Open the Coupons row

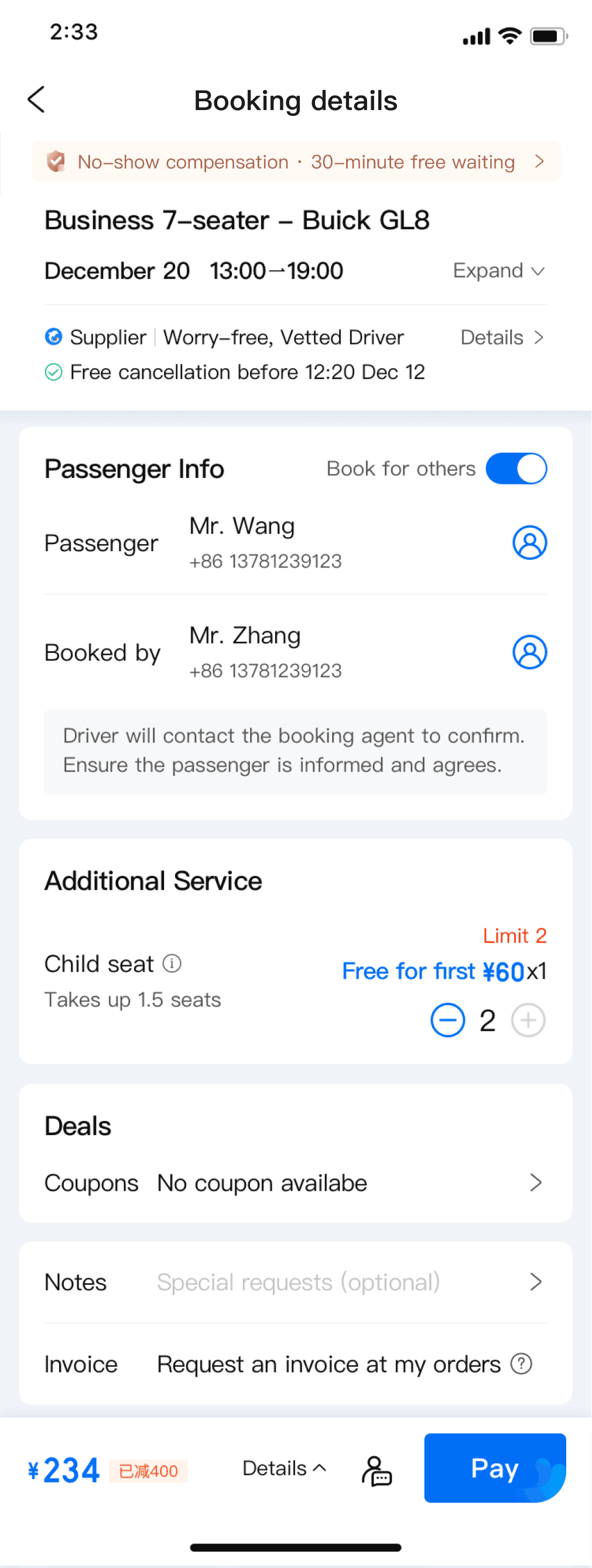pyautogui.click(x=296, y=1182)
